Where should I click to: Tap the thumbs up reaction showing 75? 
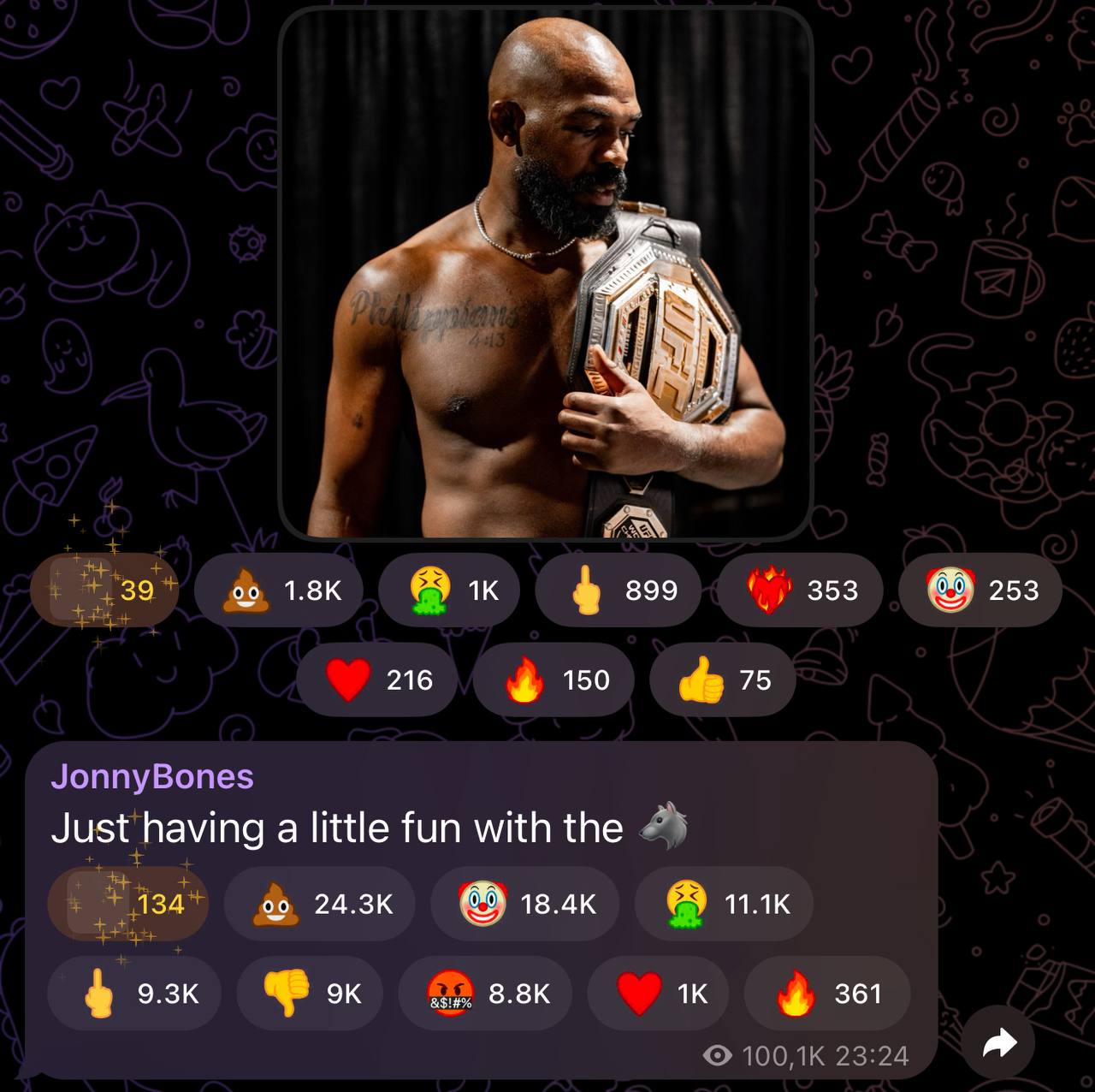tap(723, 680)
